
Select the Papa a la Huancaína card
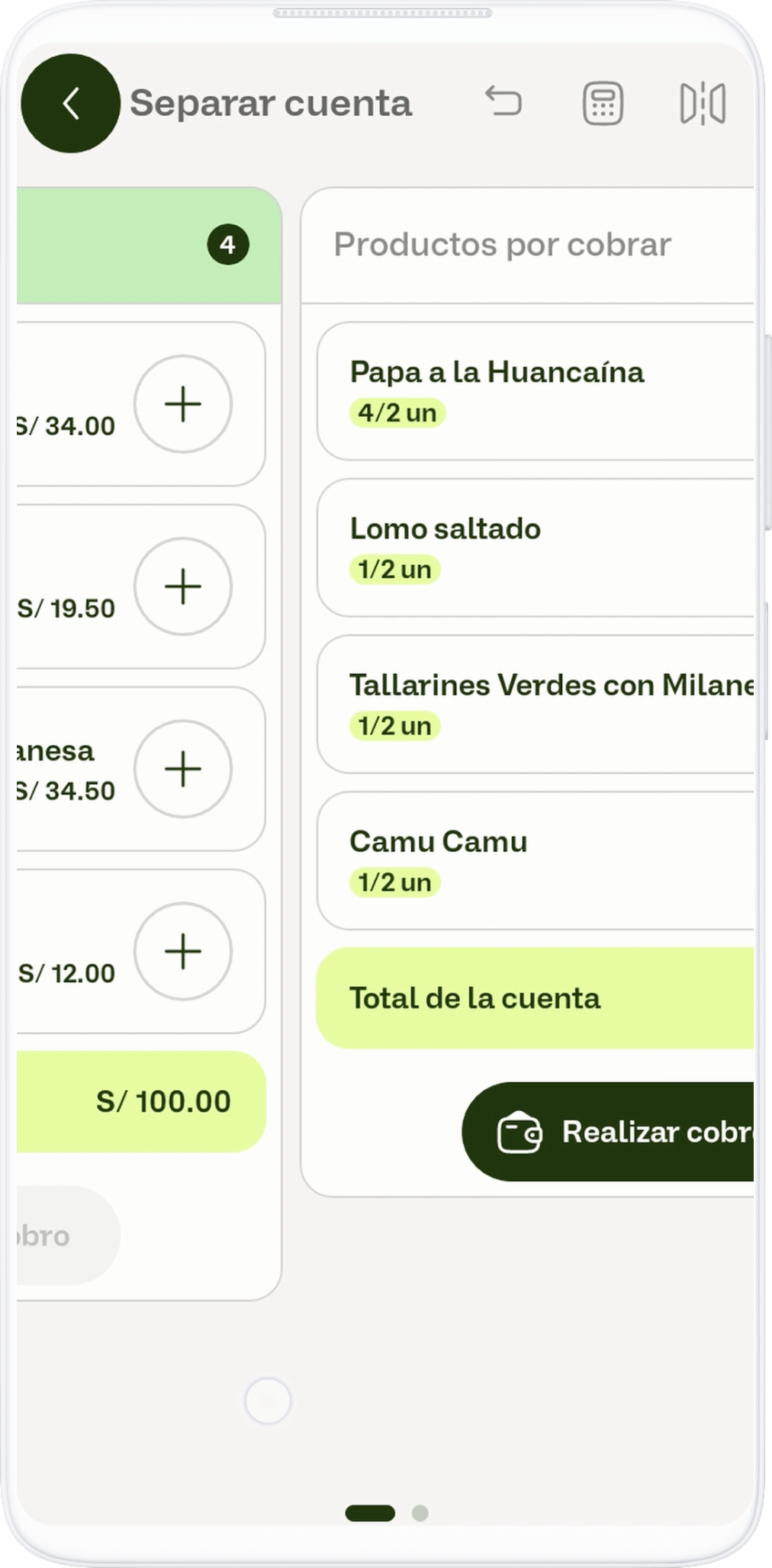pyautogui.click(x=534, y=391)
